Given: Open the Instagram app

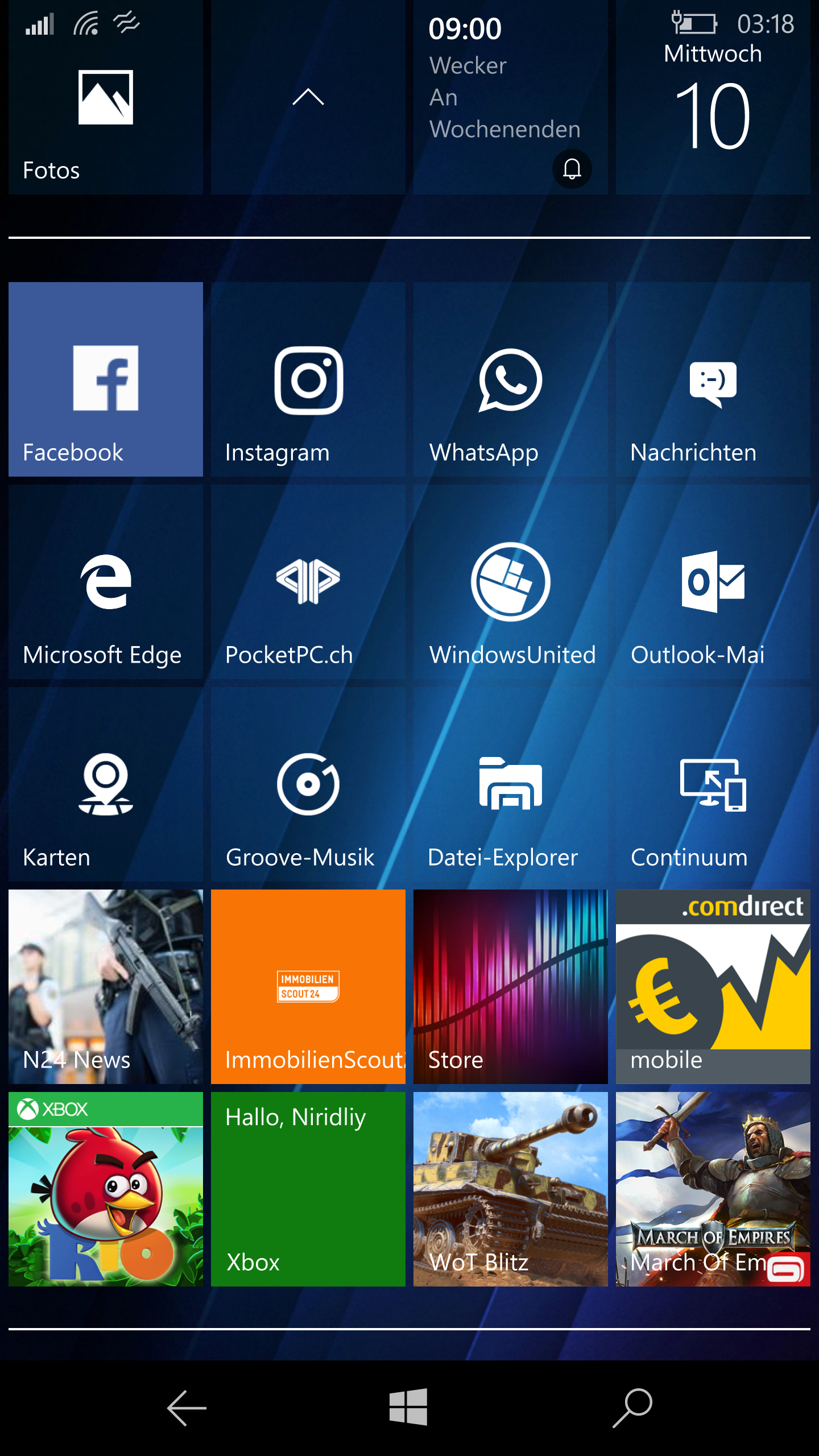Looking at the screenshot, I should point(308,379).
